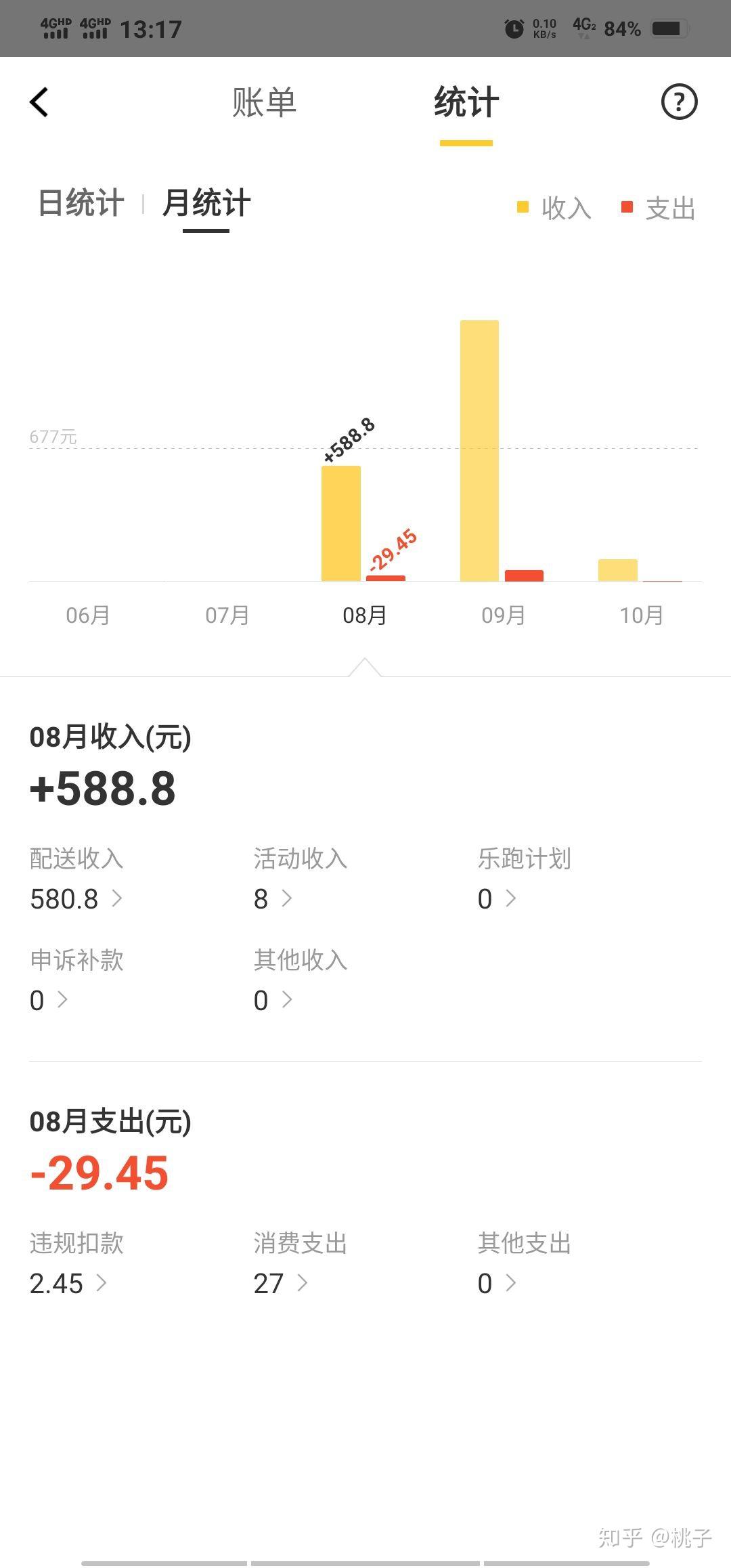Click the back arrow at top left
731x1568 pixels.
pos(39,102)
